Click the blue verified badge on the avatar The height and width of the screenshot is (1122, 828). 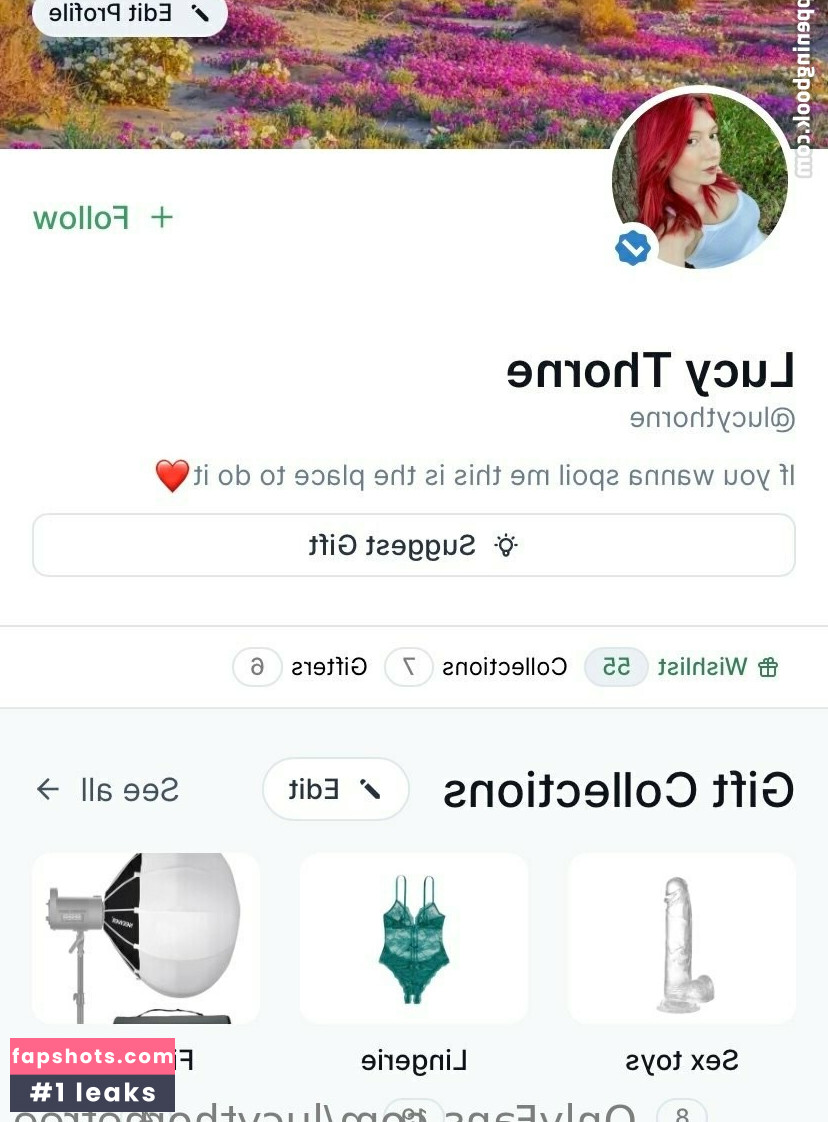pyautogui.click(x=633, y=247)
